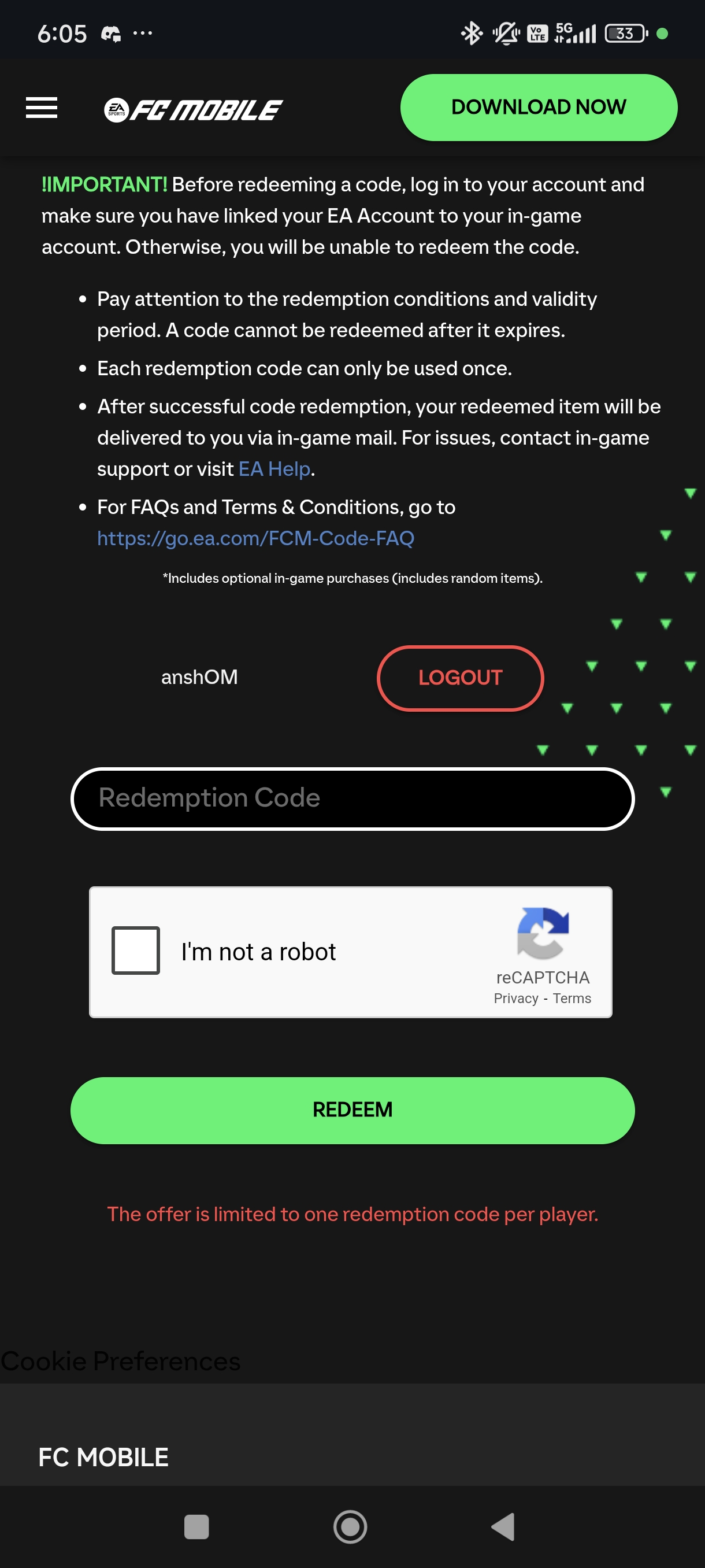Open the EA Help link

point(274,469)
